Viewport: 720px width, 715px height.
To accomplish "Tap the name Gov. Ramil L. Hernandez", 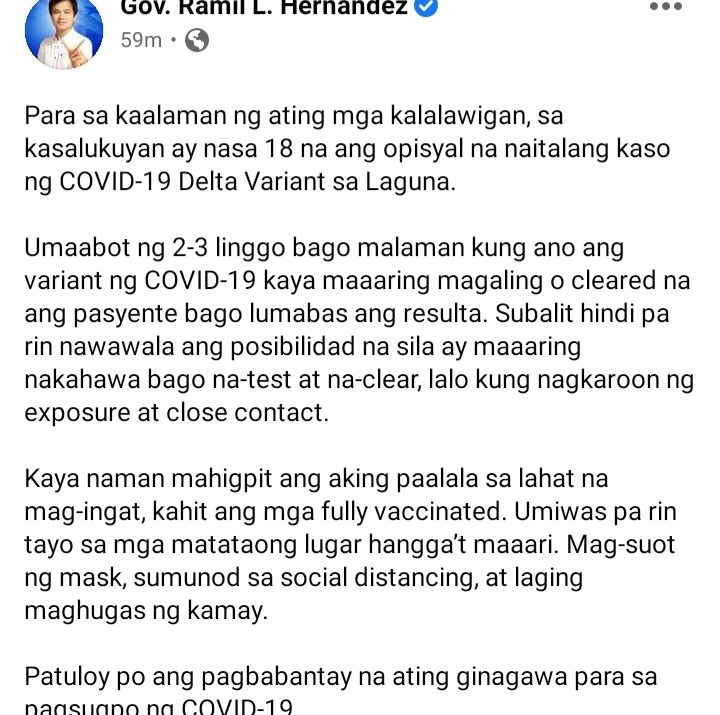I will [x=264, y=8].
